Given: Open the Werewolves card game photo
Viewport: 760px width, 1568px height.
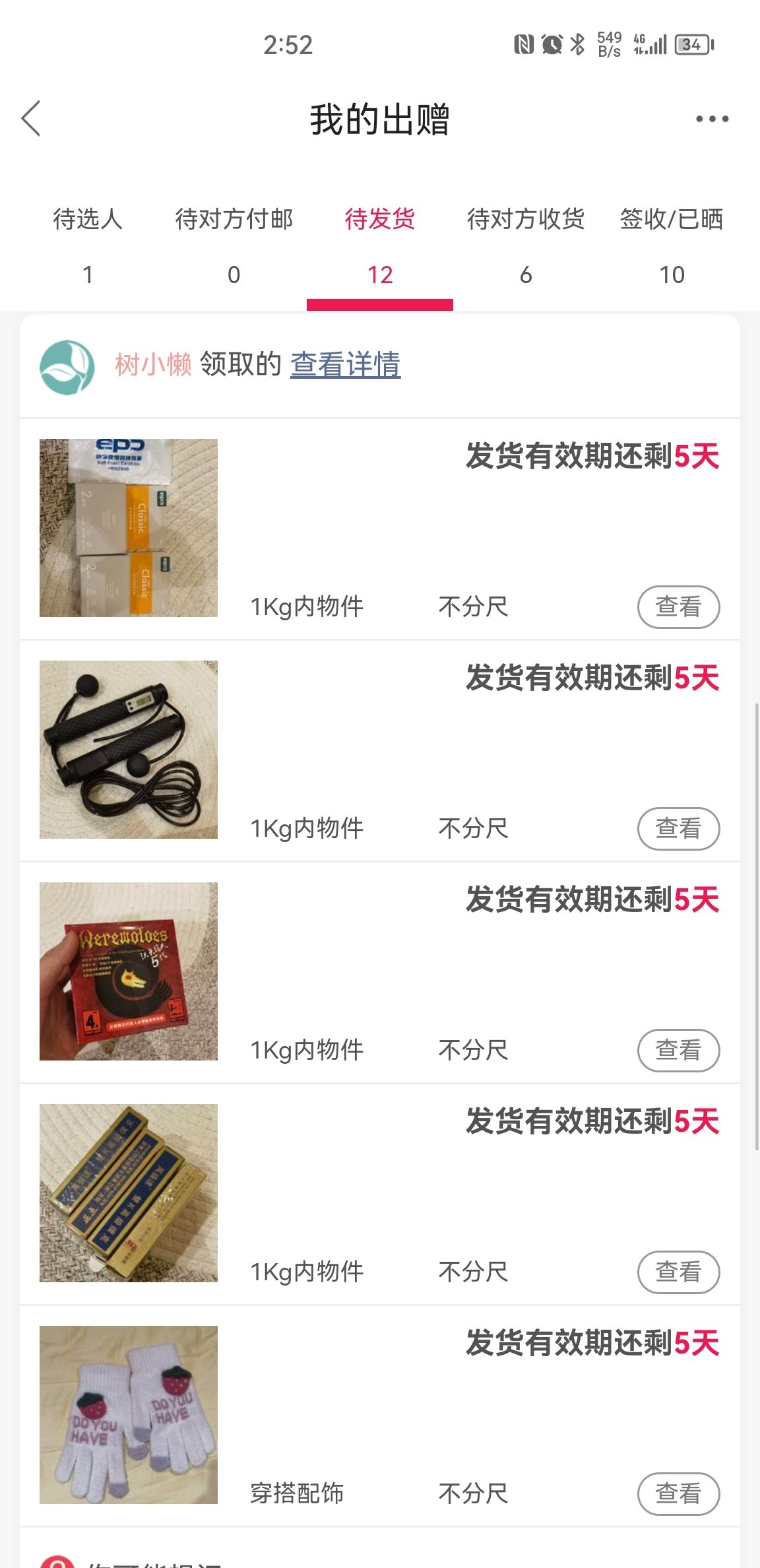Looking at the screenshot, I should (129, 971).
